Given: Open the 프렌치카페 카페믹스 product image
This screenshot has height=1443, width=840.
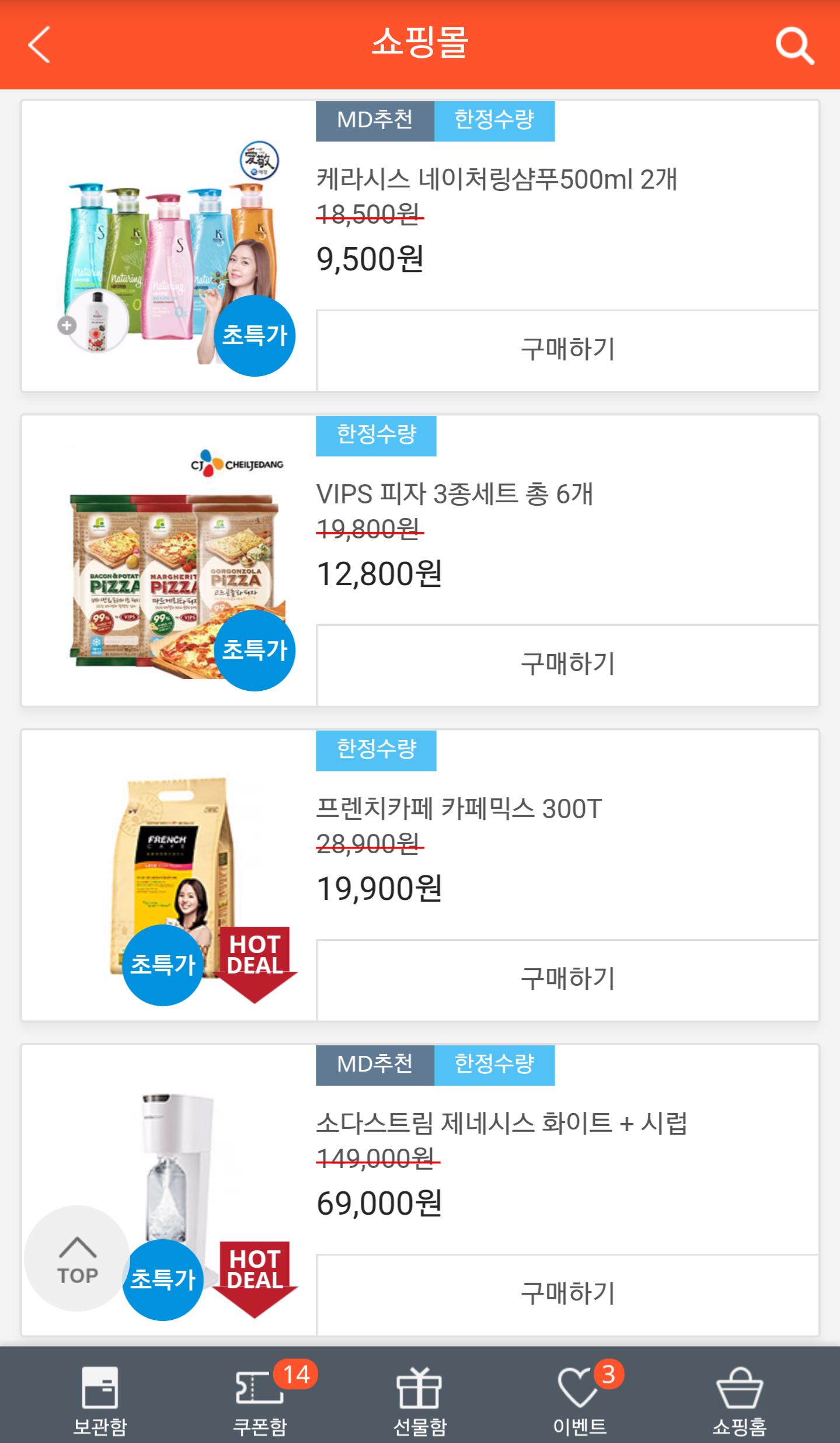Looking at the screenshot, I should 168,876.
